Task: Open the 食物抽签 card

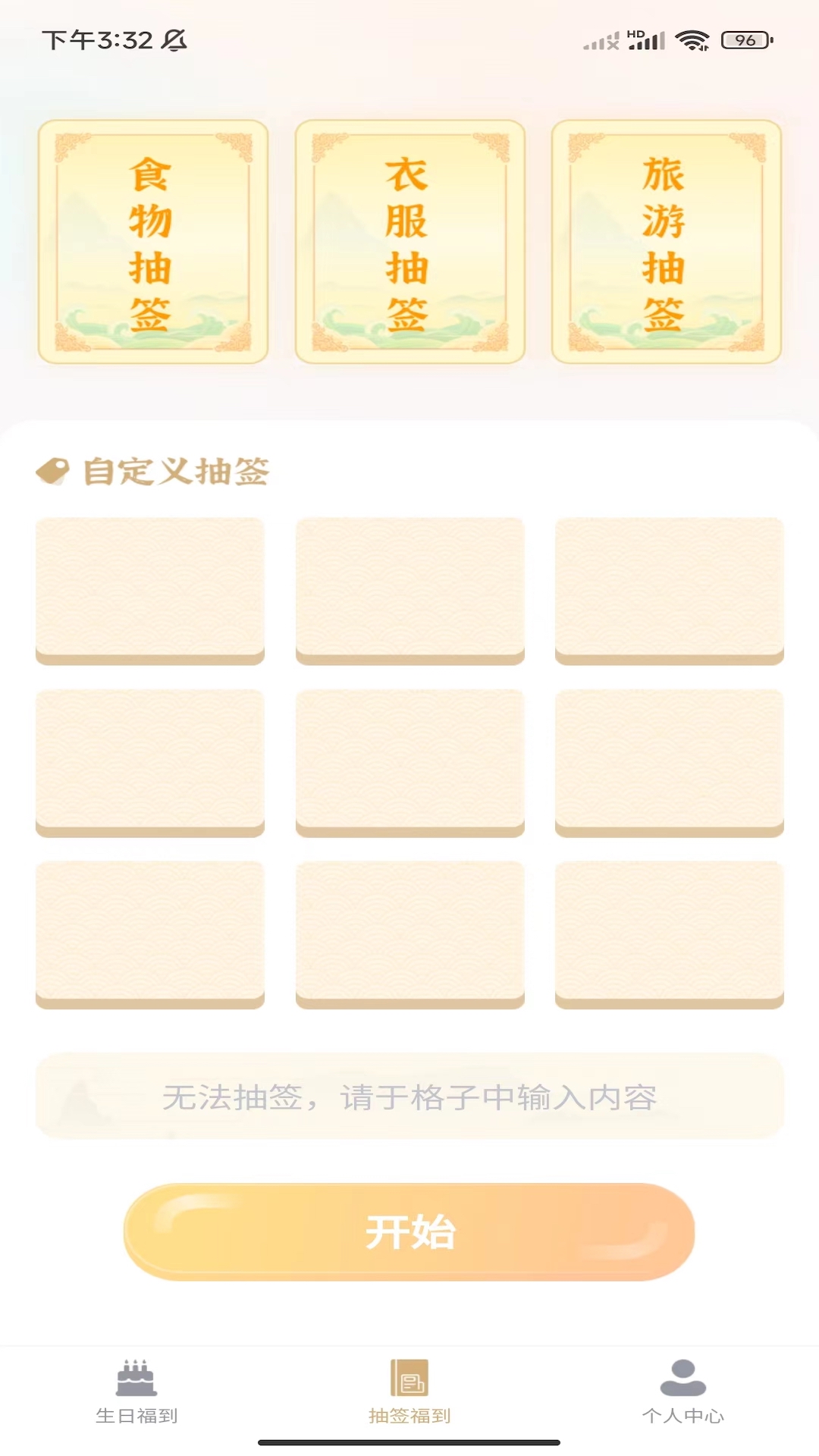Action: tap(152, 242)
